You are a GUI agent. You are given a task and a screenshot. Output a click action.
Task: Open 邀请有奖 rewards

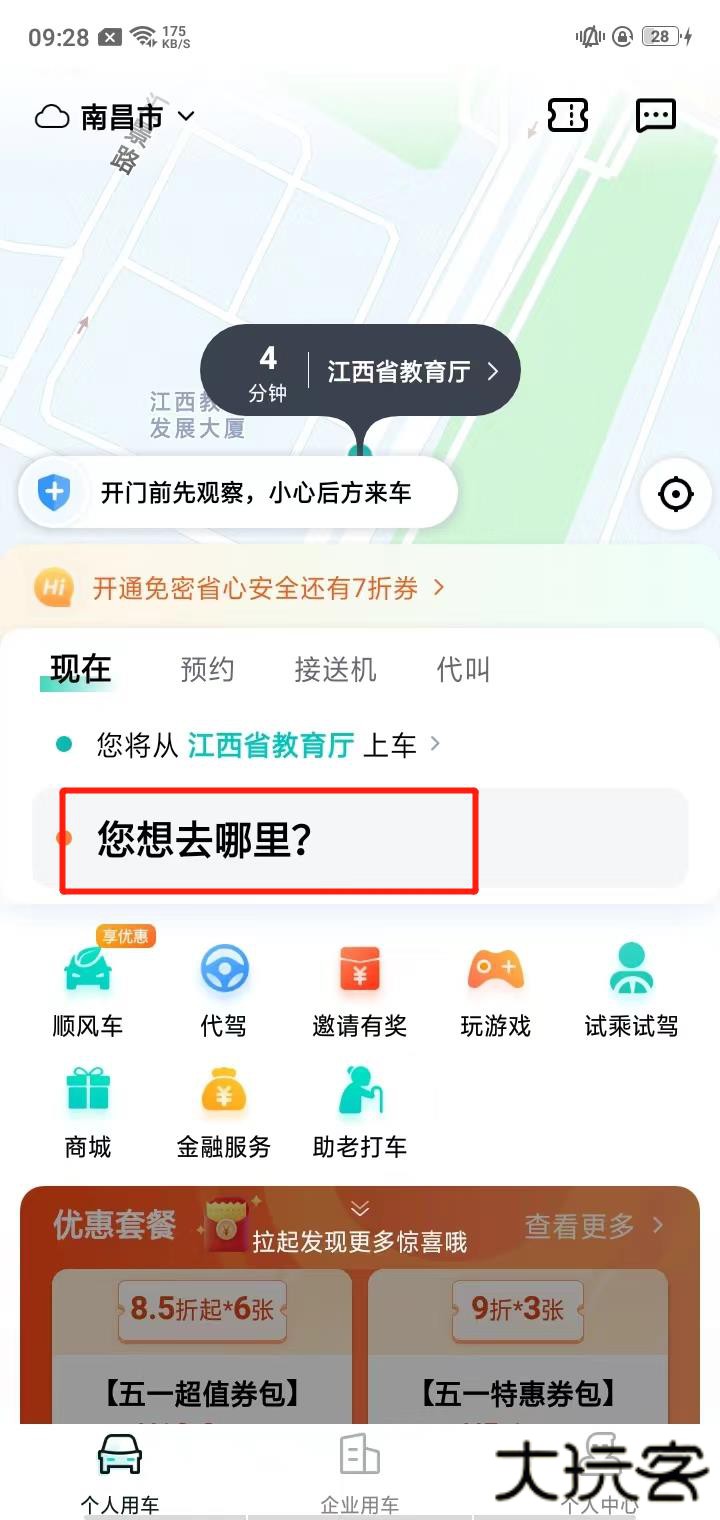pos(359,990)
